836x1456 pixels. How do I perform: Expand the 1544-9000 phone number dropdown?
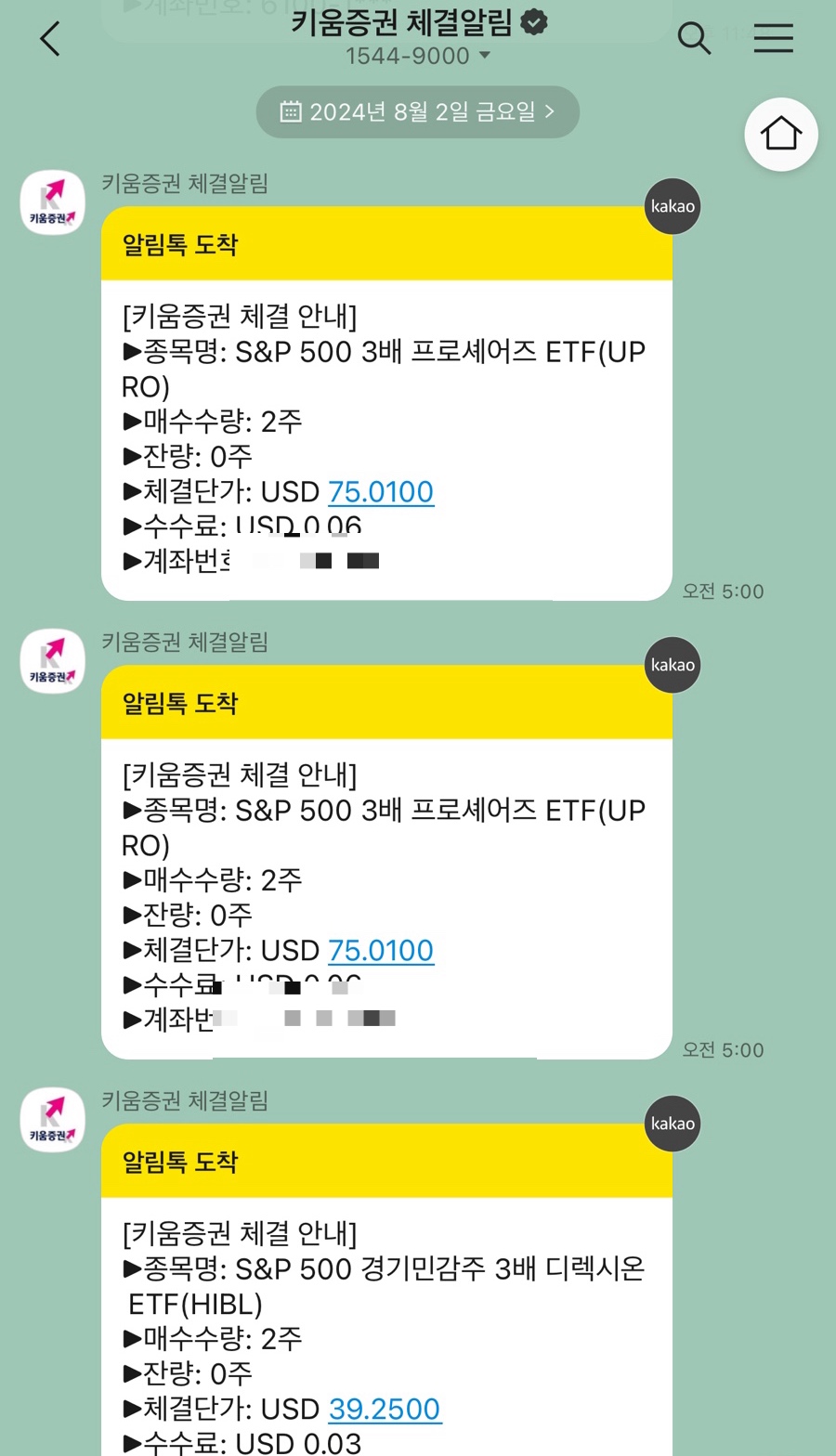pos(418,56)
